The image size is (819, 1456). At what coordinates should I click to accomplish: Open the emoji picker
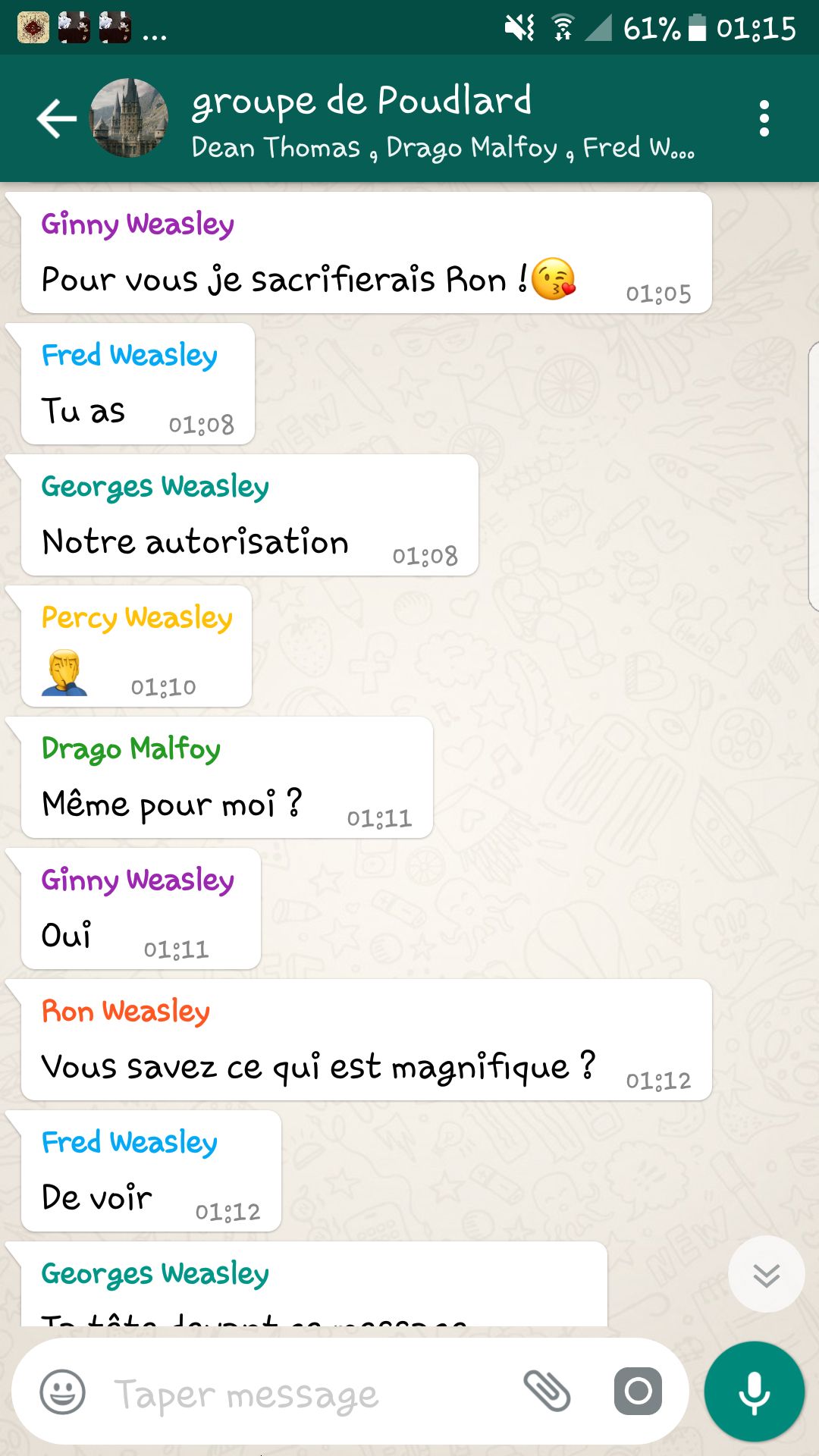click(62, 1392)
